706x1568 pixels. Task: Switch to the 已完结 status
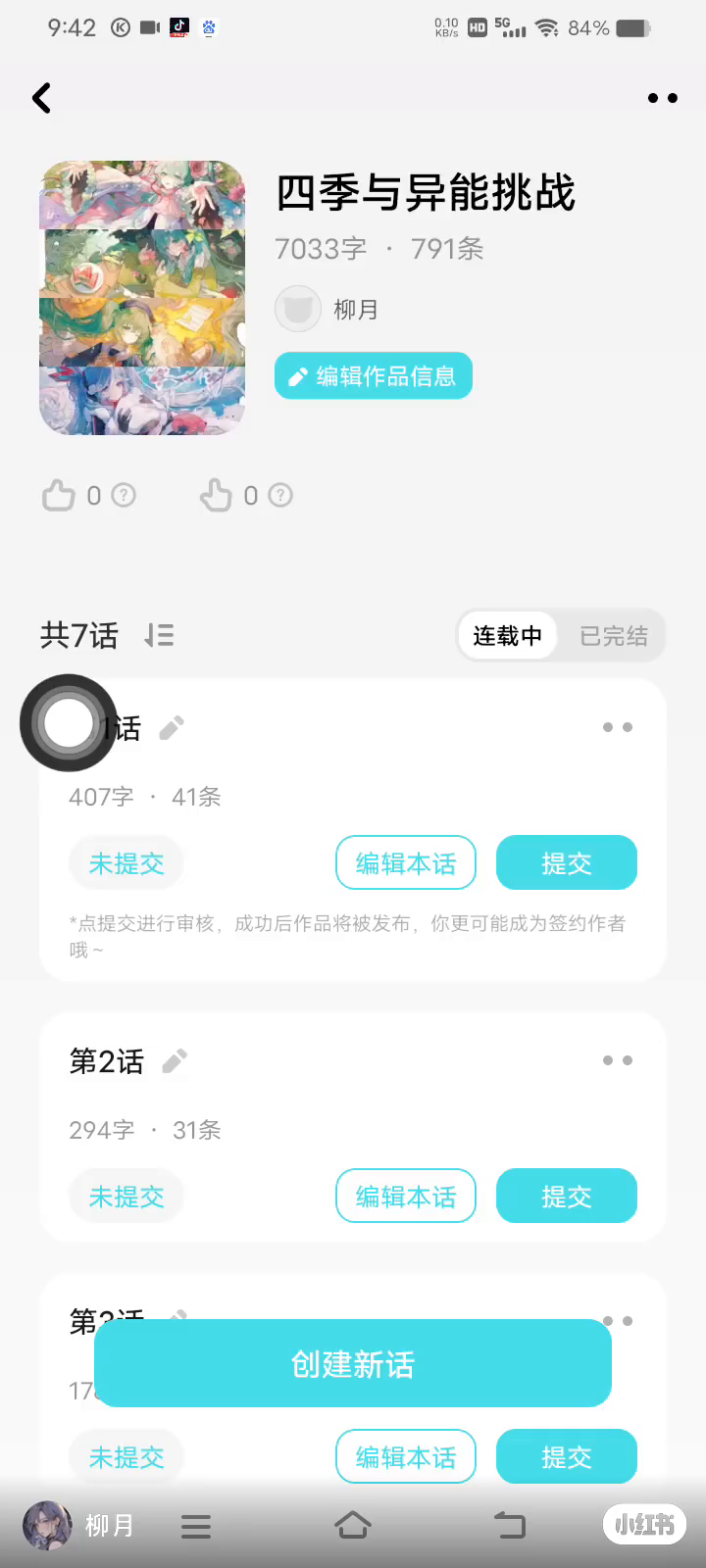click(614, 636)
